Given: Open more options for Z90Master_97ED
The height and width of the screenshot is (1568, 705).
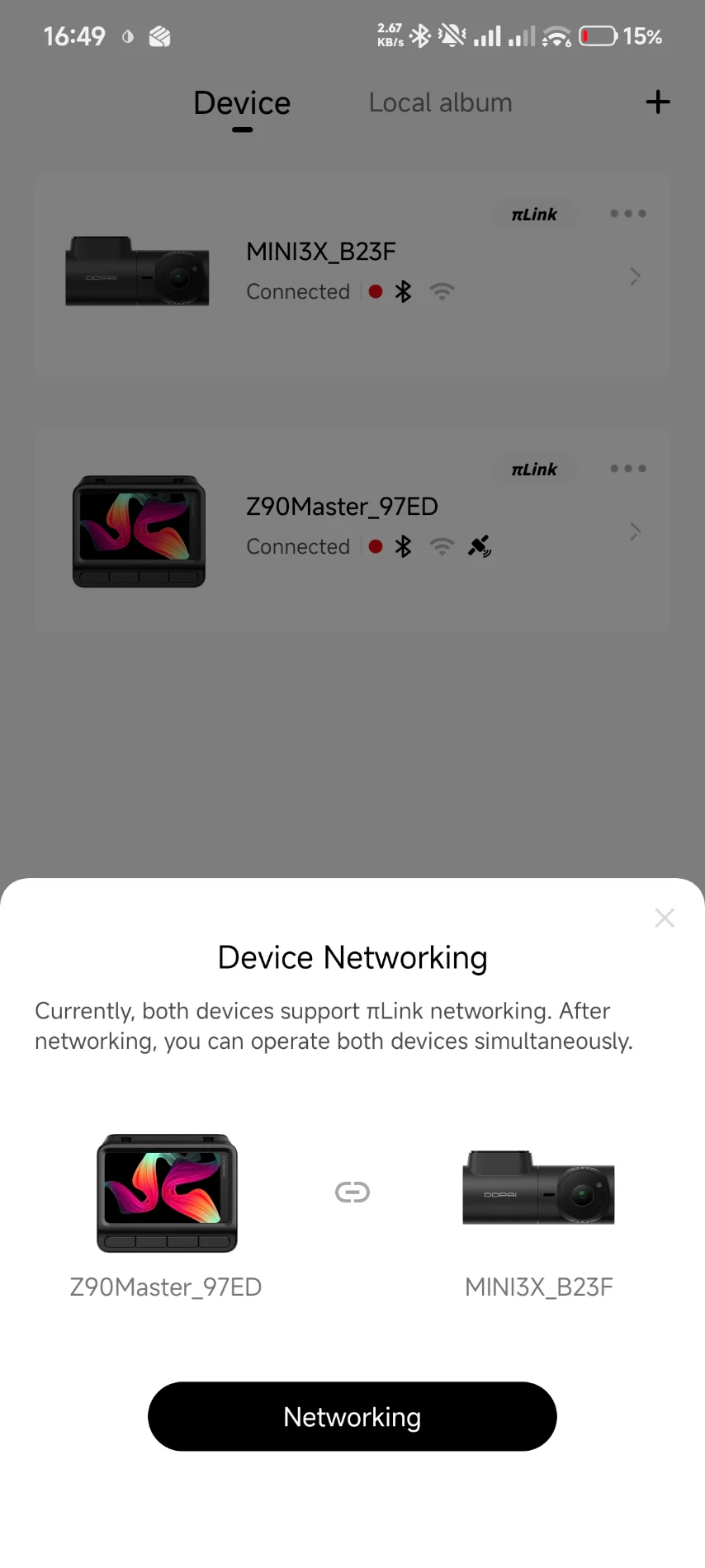Looking at the screenshot, I should (627, 469).
